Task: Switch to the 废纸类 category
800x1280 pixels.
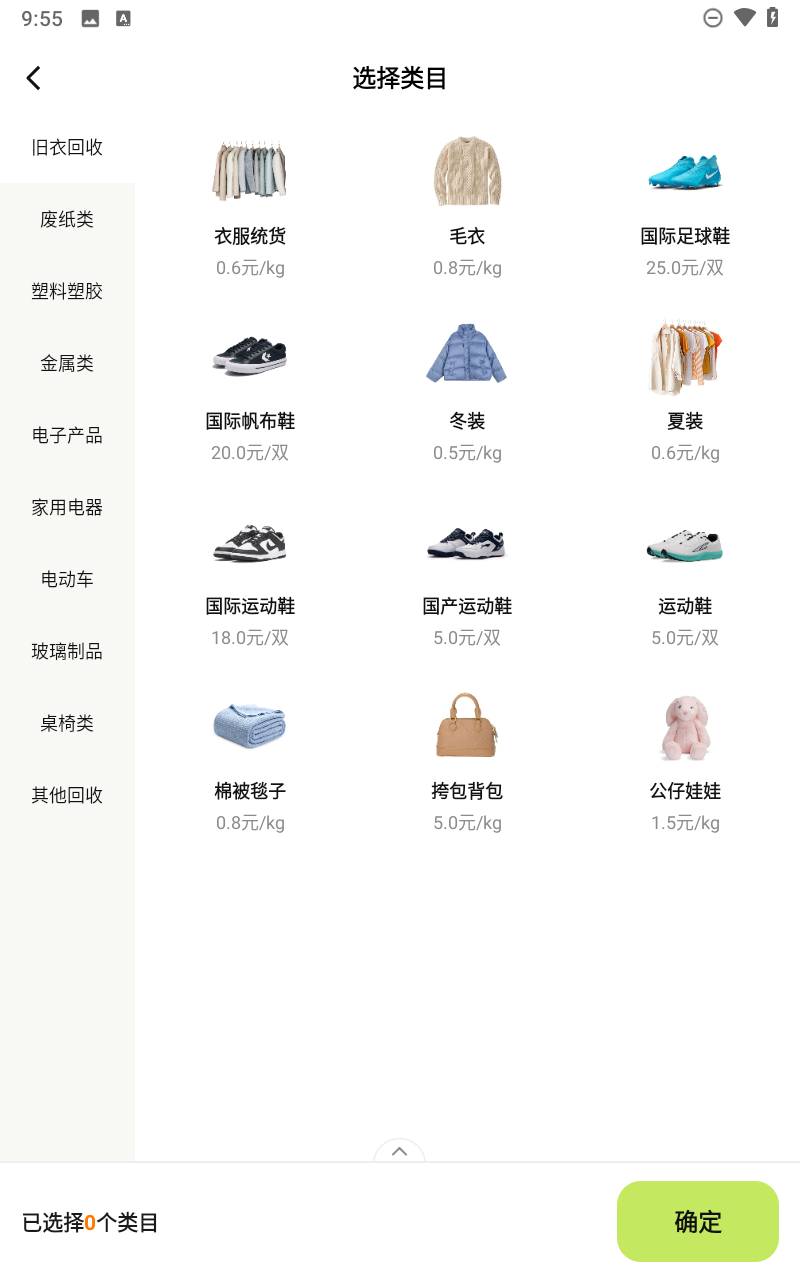Action: pos(67,219)
